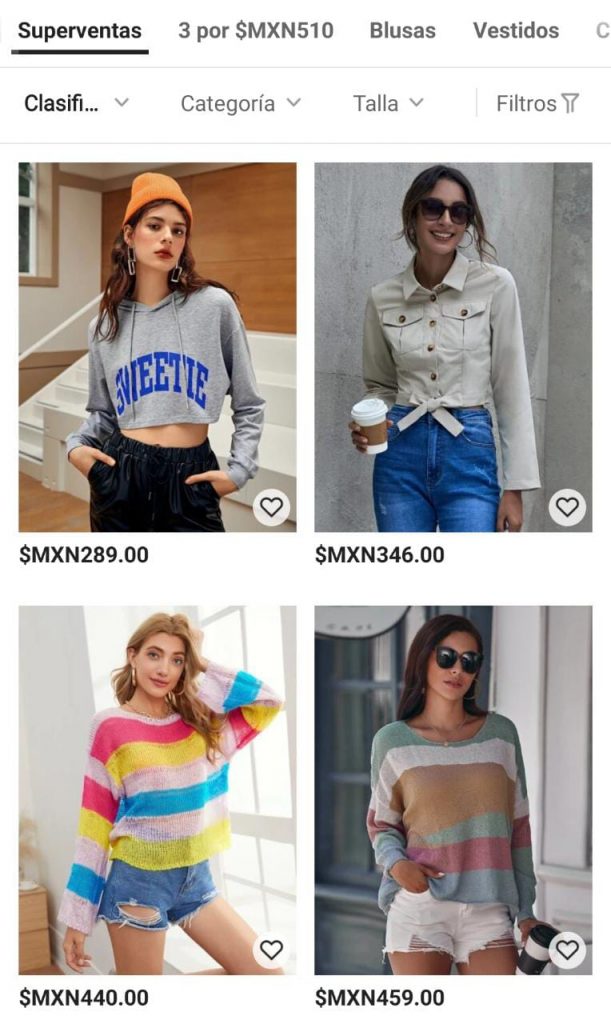Viewport: 611px width, 1024px height.
Task: Switch to the 3 por $MXN510 tab
Action: click(x=256, y=30)
